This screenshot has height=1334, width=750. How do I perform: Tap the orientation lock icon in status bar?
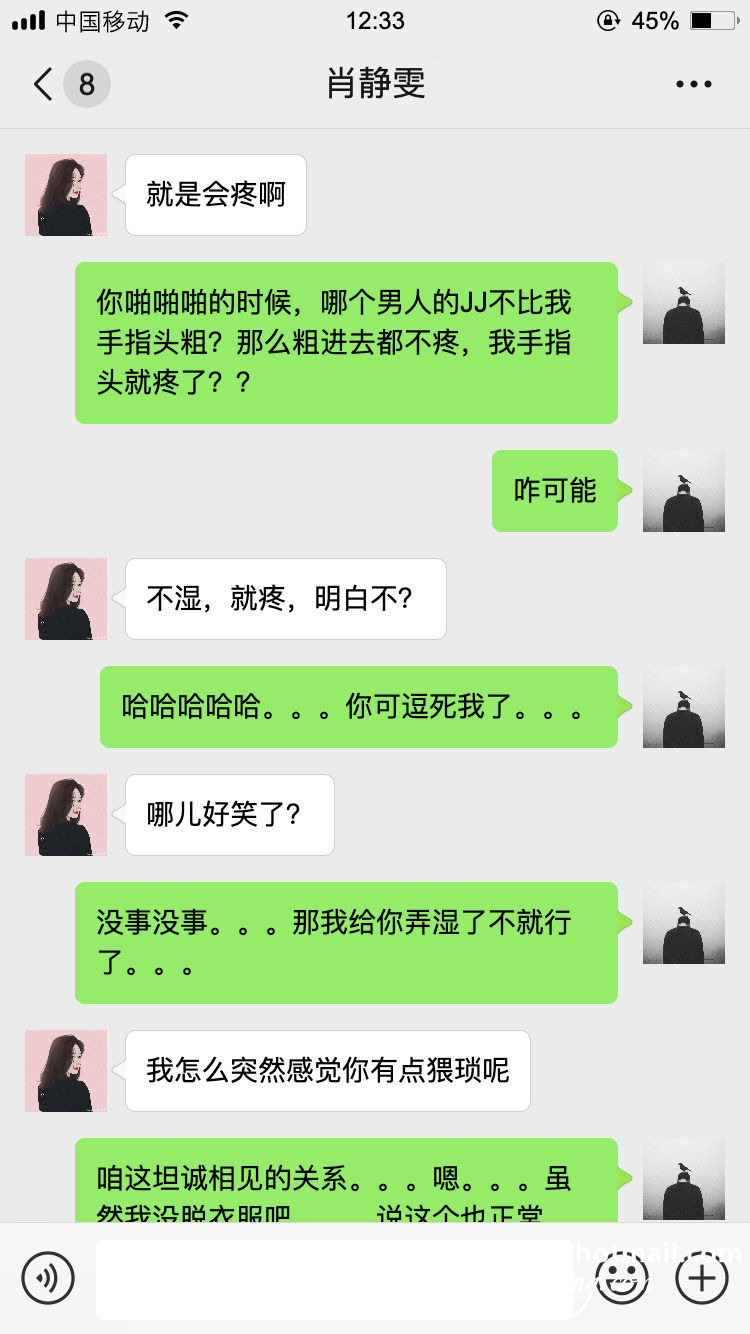point(607,20)
